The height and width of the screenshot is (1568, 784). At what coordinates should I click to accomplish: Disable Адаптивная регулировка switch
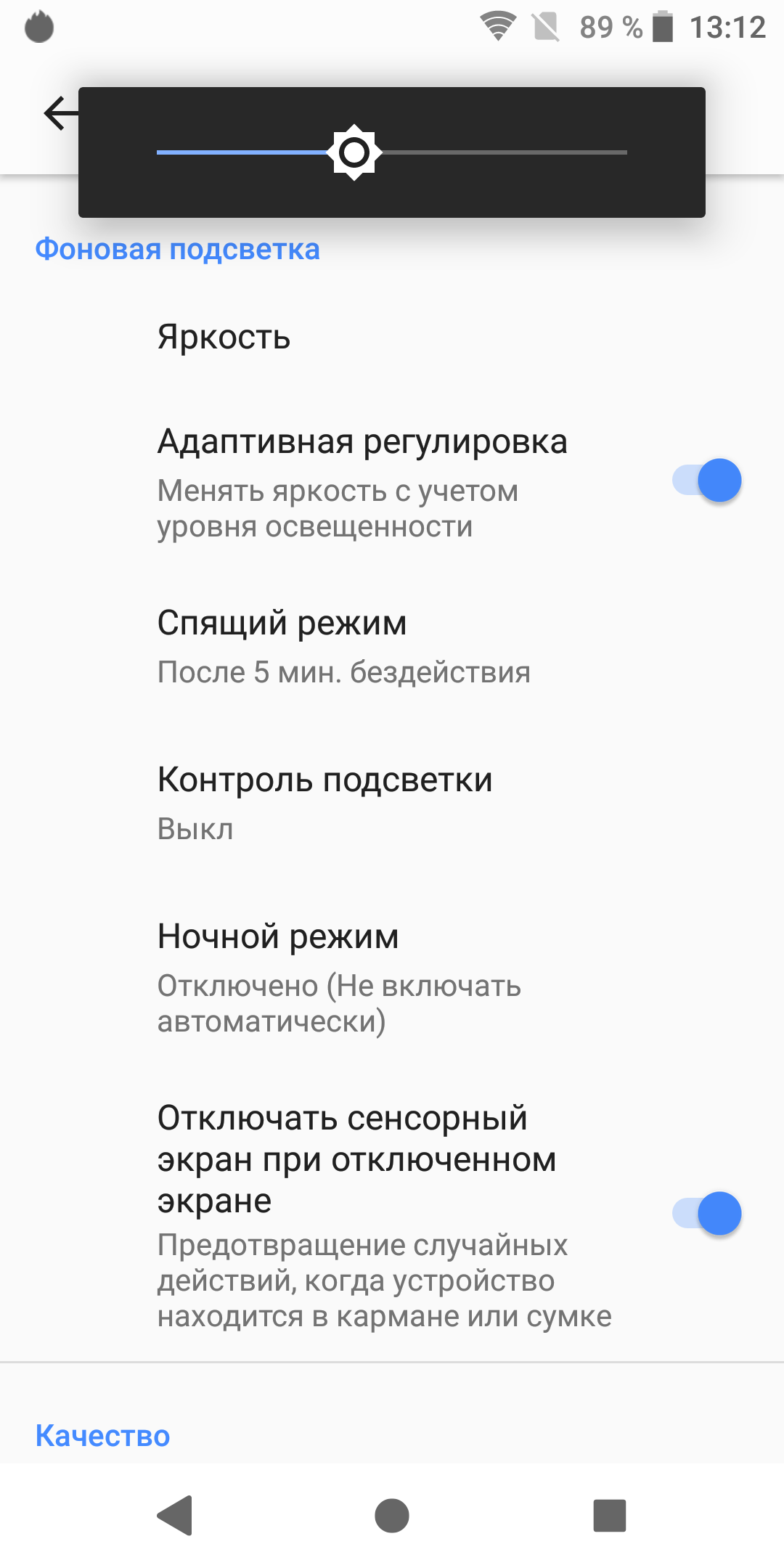coord(706,481)
